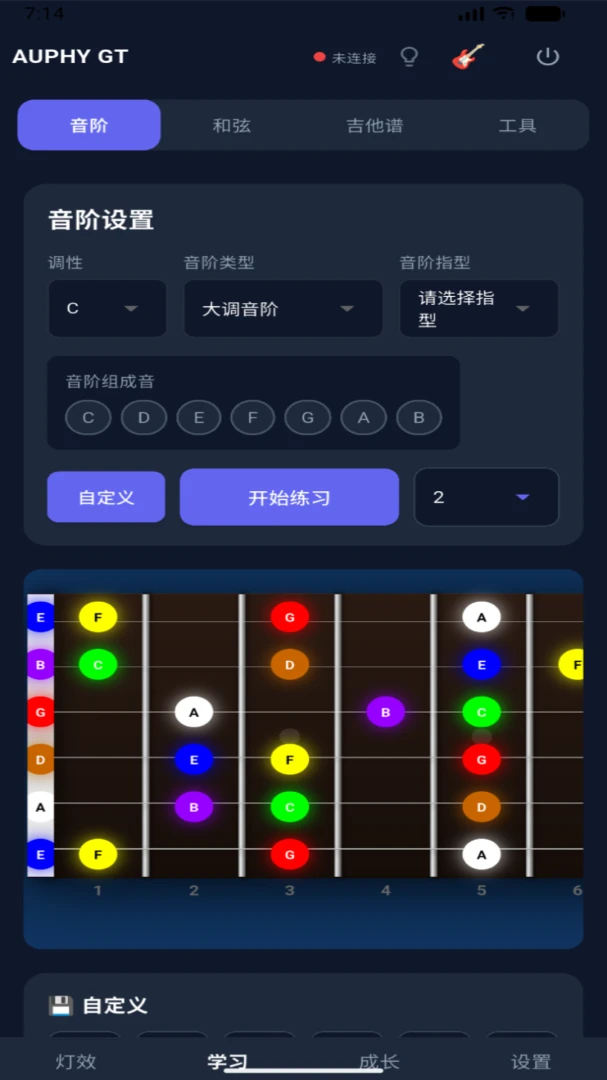This screenshot has width=607, height=1080.
Task: Open the dropdown showing 2
Action: (x=486, y=497)
